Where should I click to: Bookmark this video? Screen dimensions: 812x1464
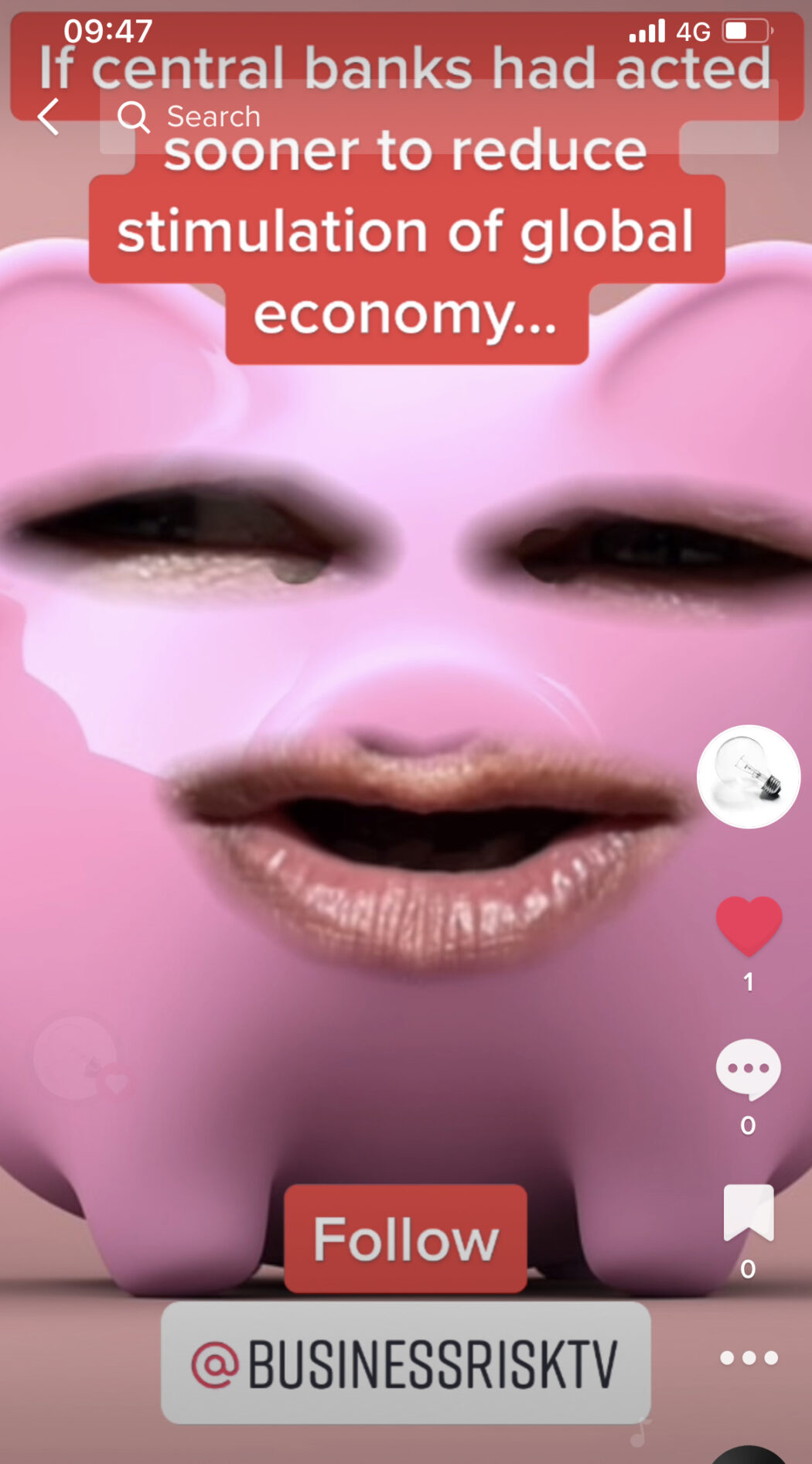pyautogui.click(x=748, y=1213)
